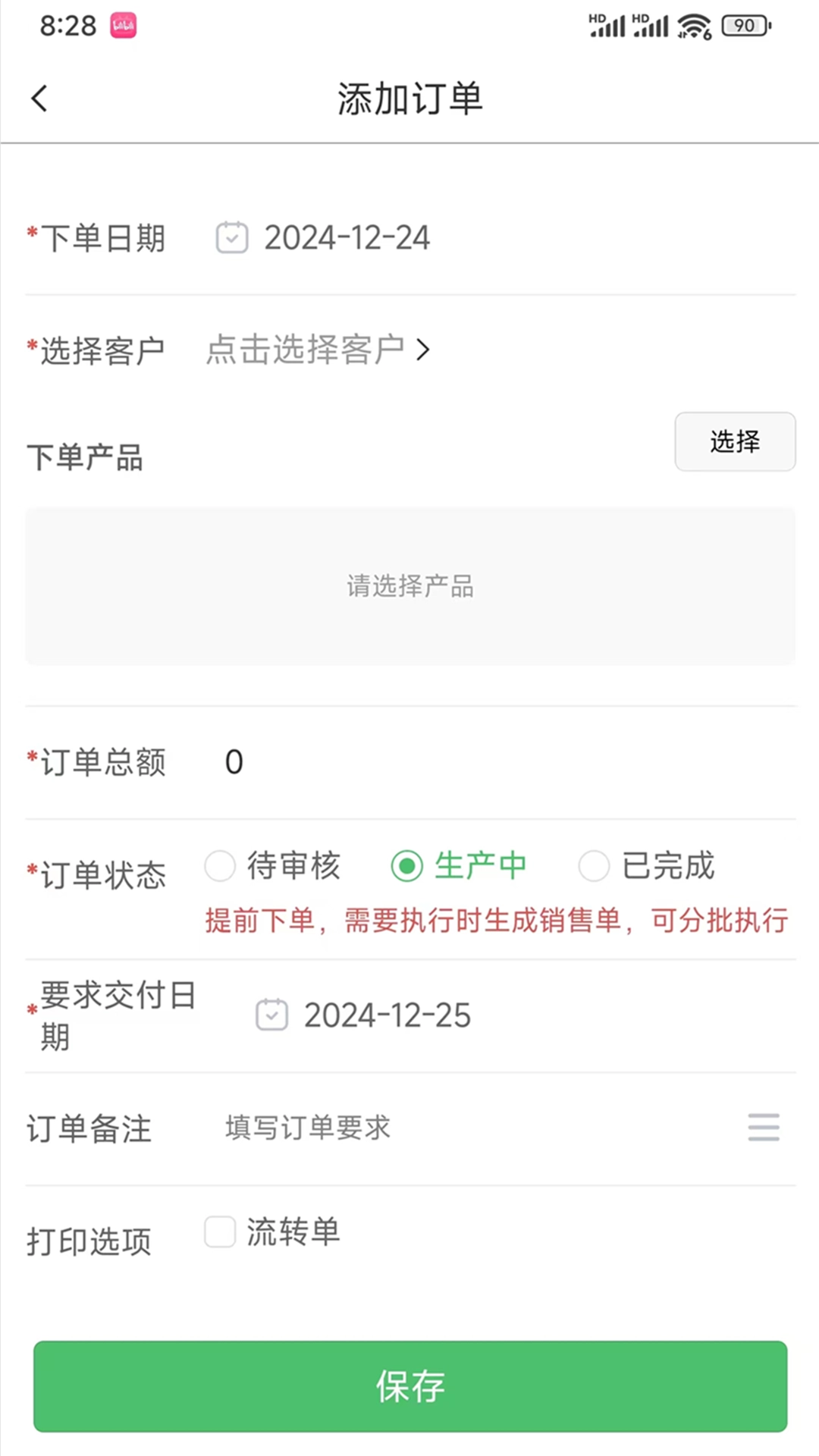Select the 已完成 order status option
Image resolution: width=819 pixels, height=1456 pixels.
click(595, 866)
